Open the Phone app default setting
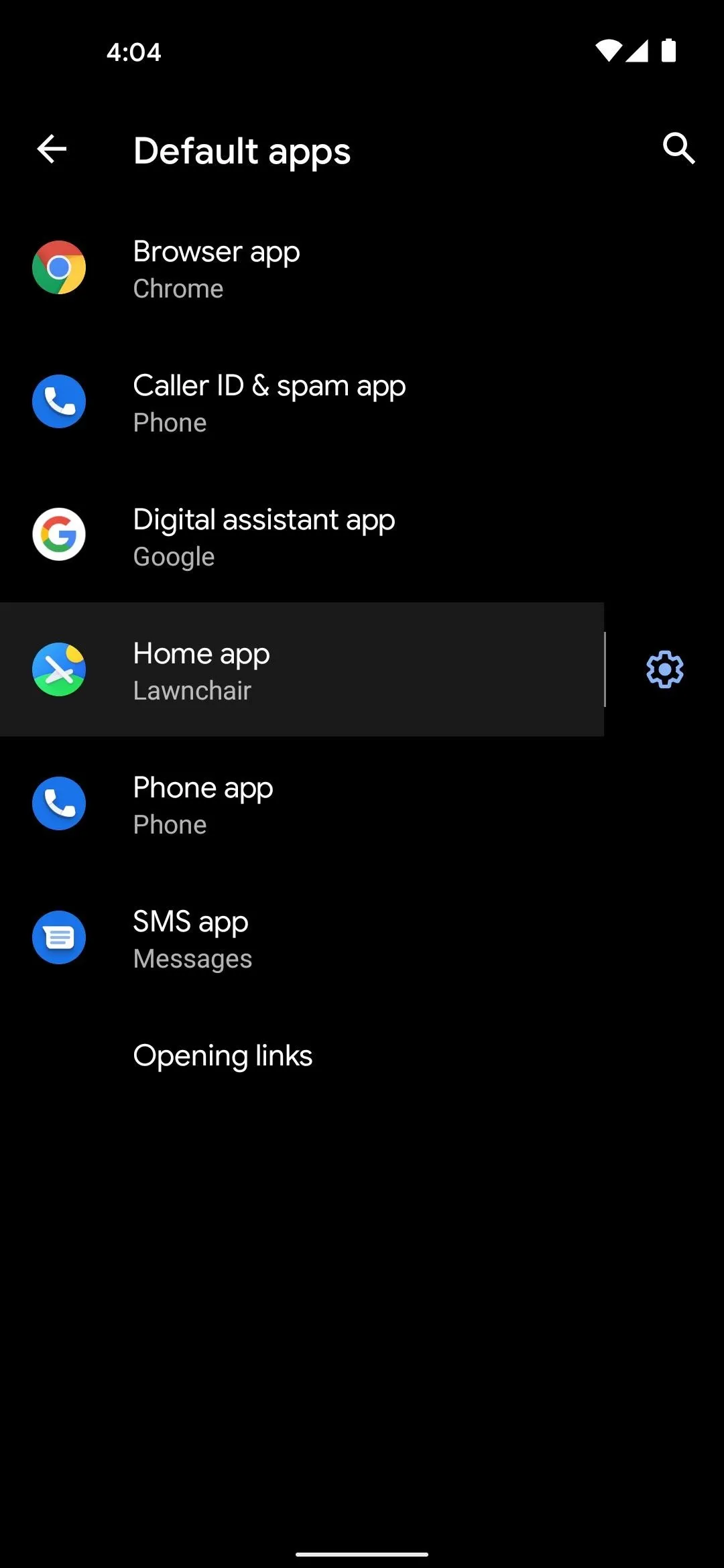The height and width of the screenshot is (1568, 724). [x=362, y=804]
